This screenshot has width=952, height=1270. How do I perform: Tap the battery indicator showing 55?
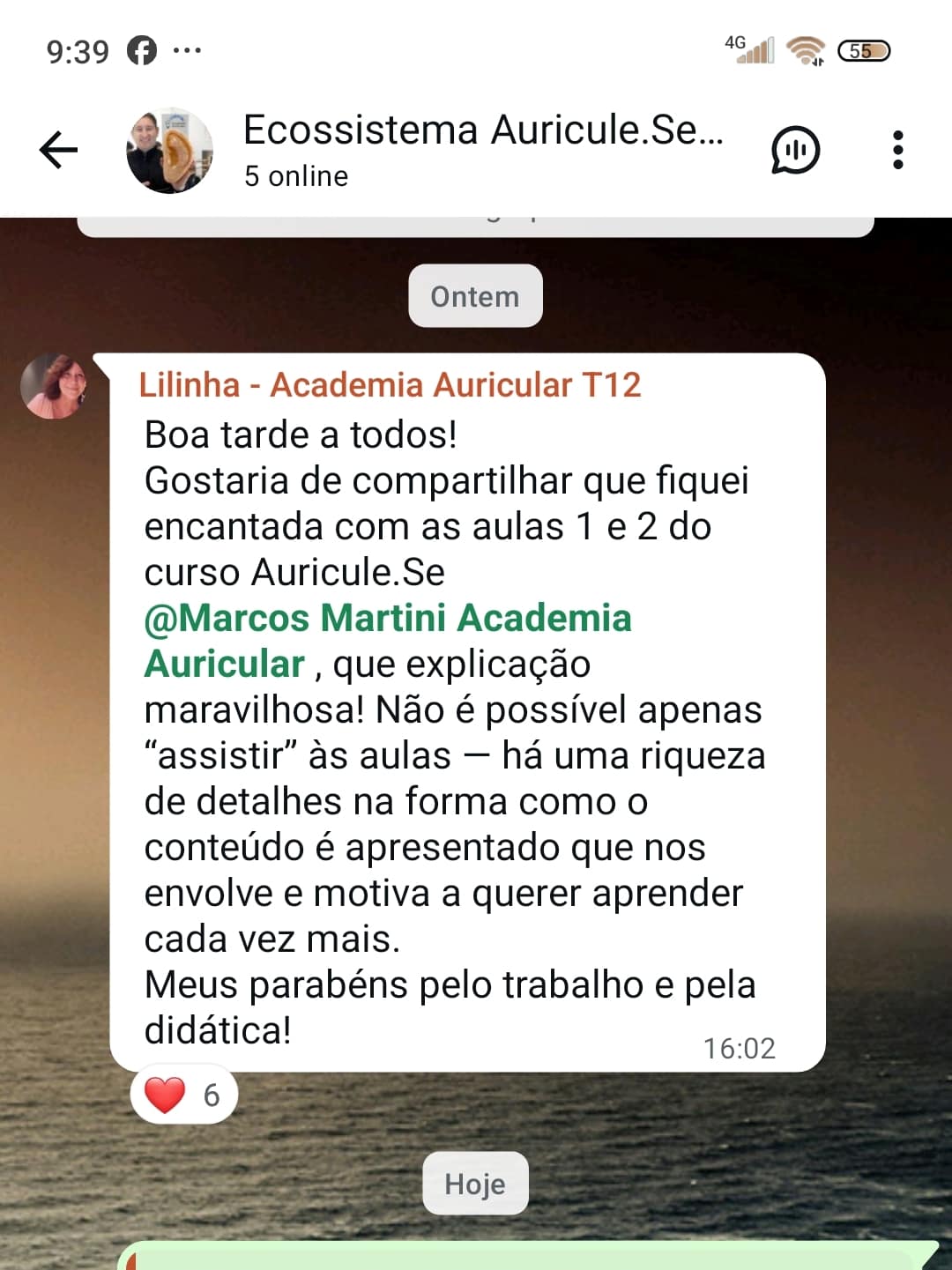[x=865, y=50]
